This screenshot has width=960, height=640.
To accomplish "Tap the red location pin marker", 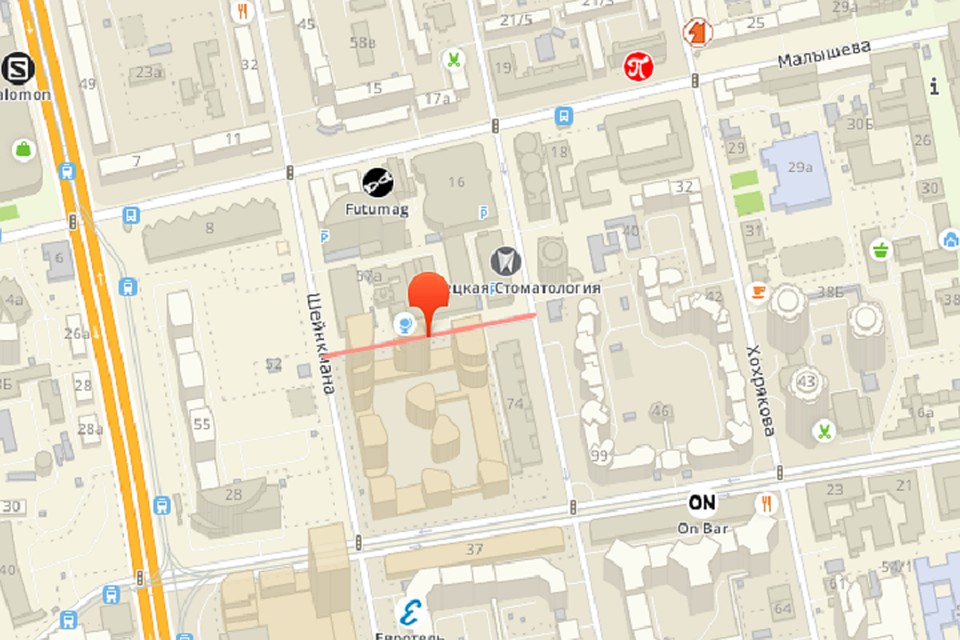I will click(429, 294).
